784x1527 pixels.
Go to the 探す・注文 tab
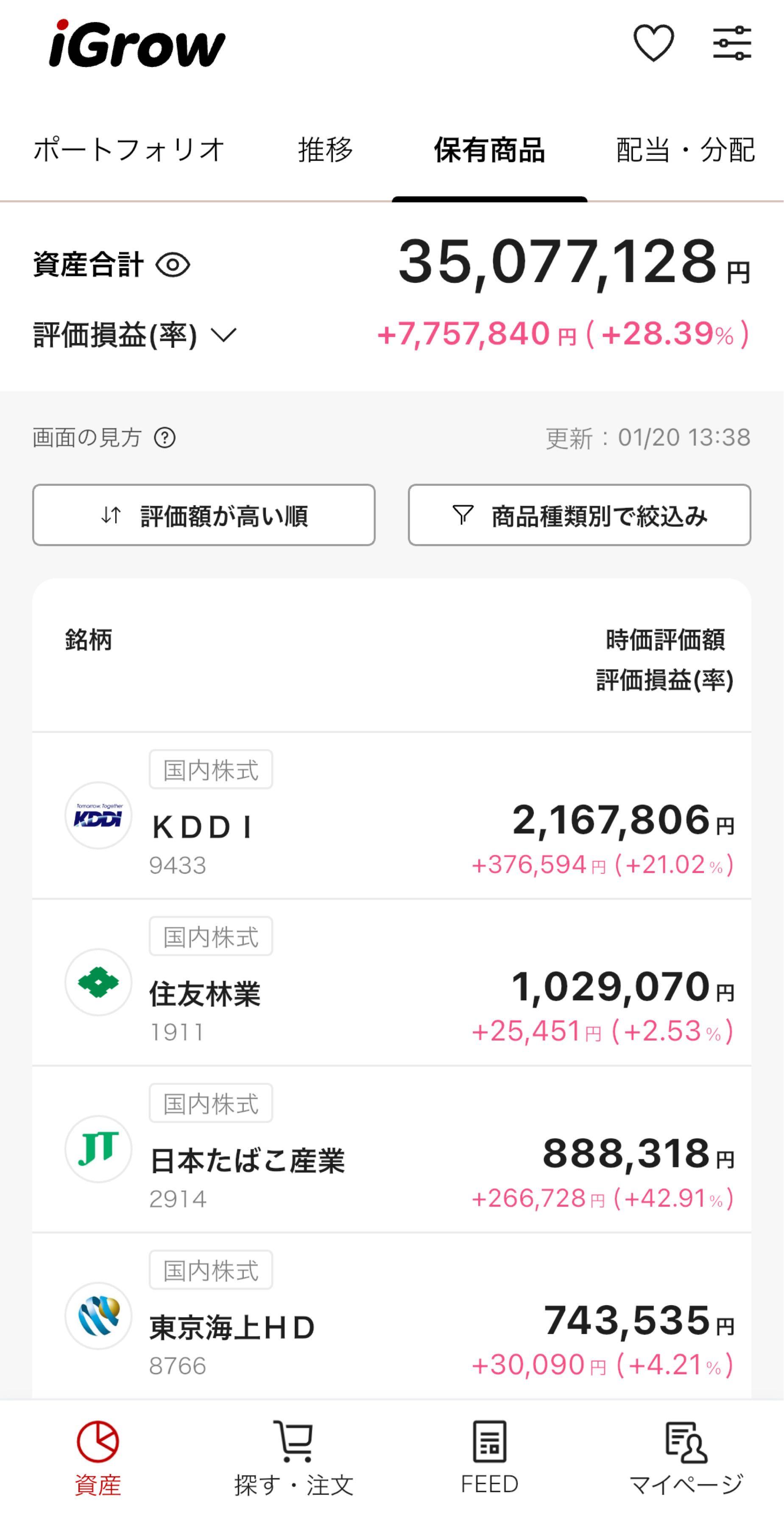294,1458
